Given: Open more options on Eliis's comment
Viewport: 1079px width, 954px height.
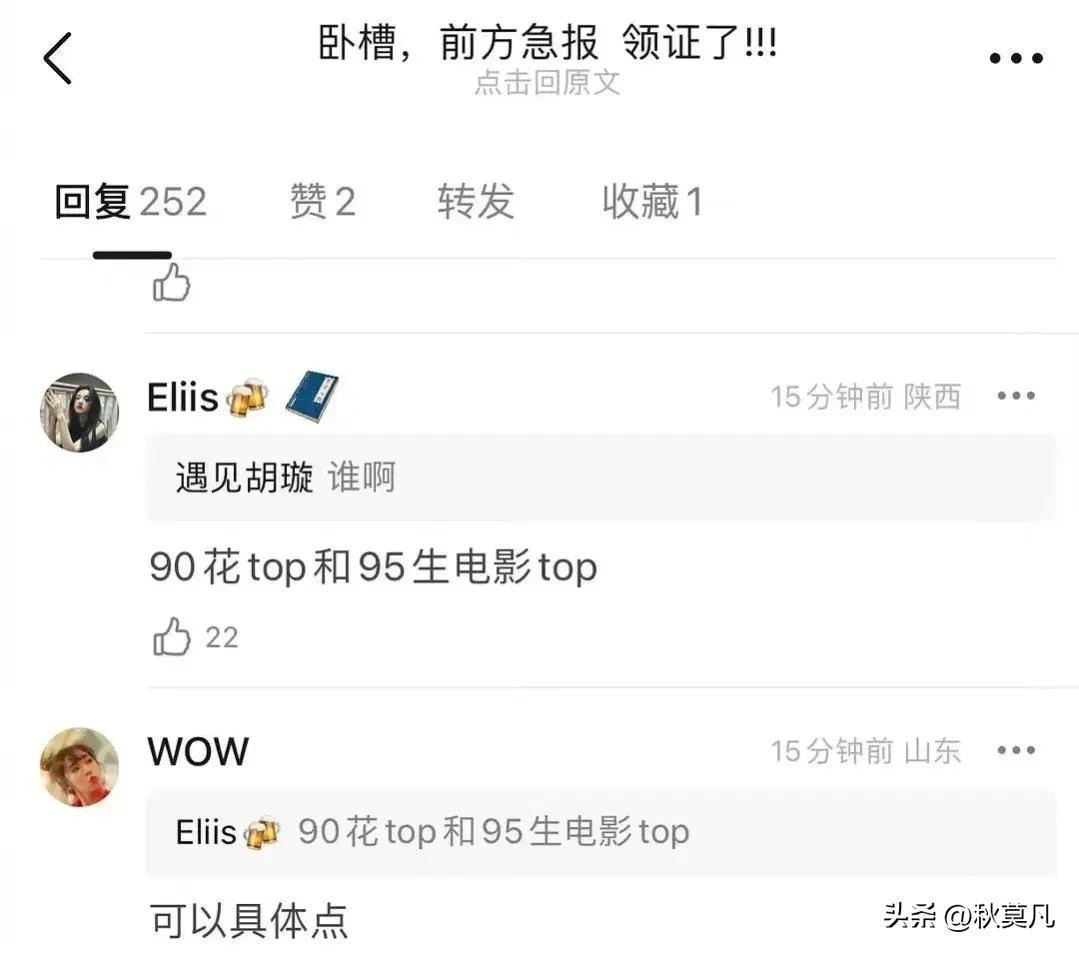Looking at the screenshot, I should pos(1016,397).
